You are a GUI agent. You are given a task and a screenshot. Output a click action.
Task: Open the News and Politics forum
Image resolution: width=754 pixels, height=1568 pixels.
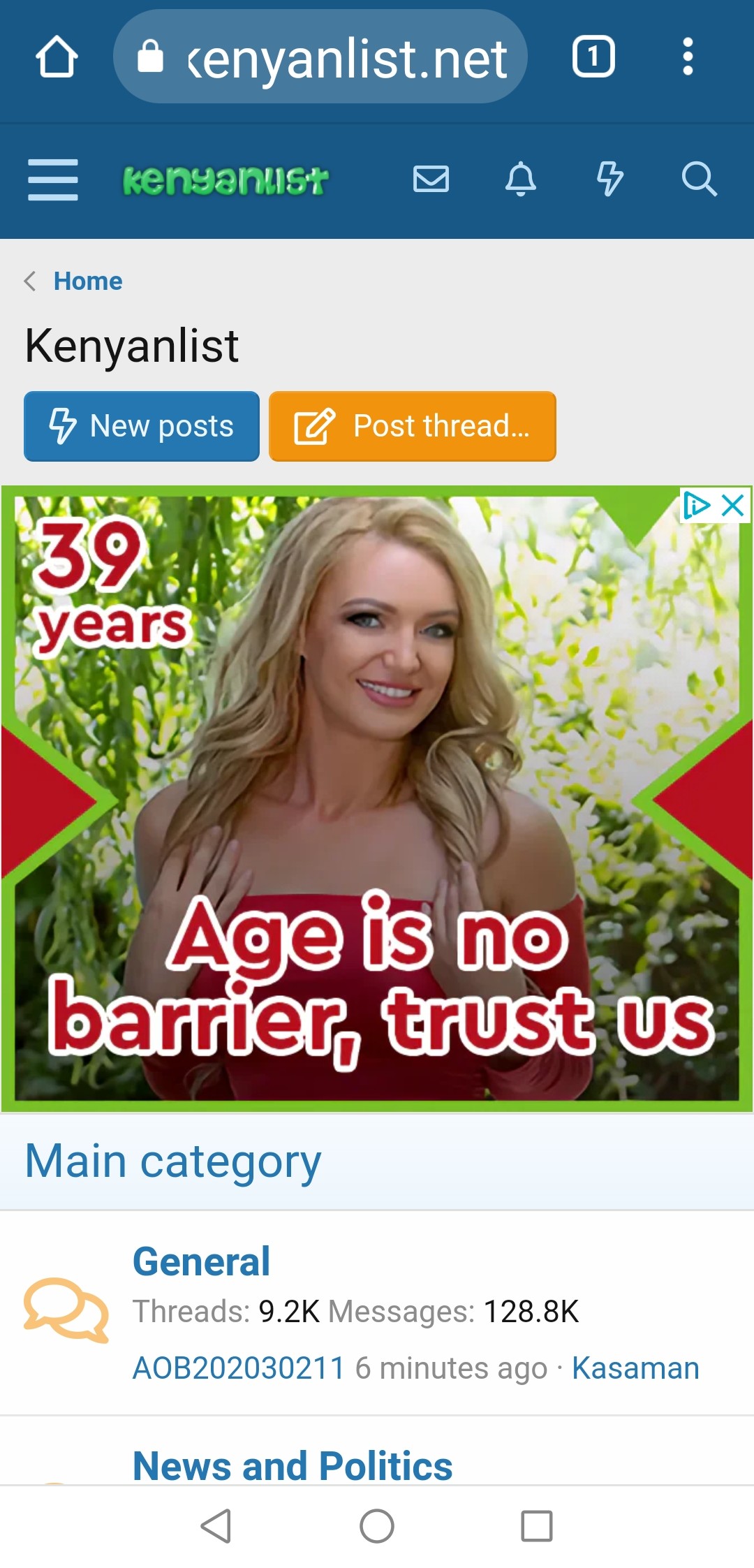(x=293, y=1465)
